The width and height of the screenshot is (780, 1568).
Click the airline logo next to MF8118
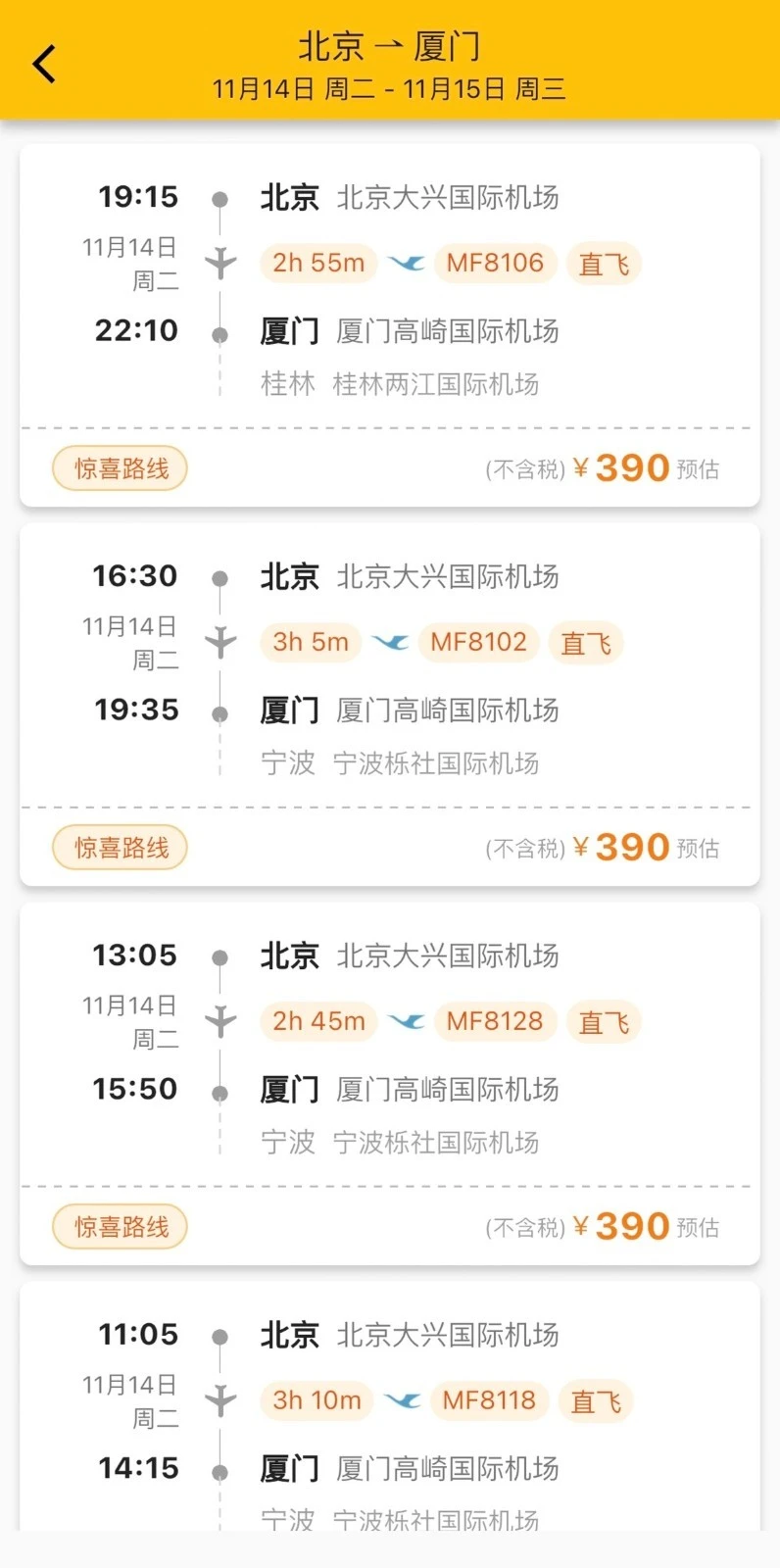coord(402,1400)
